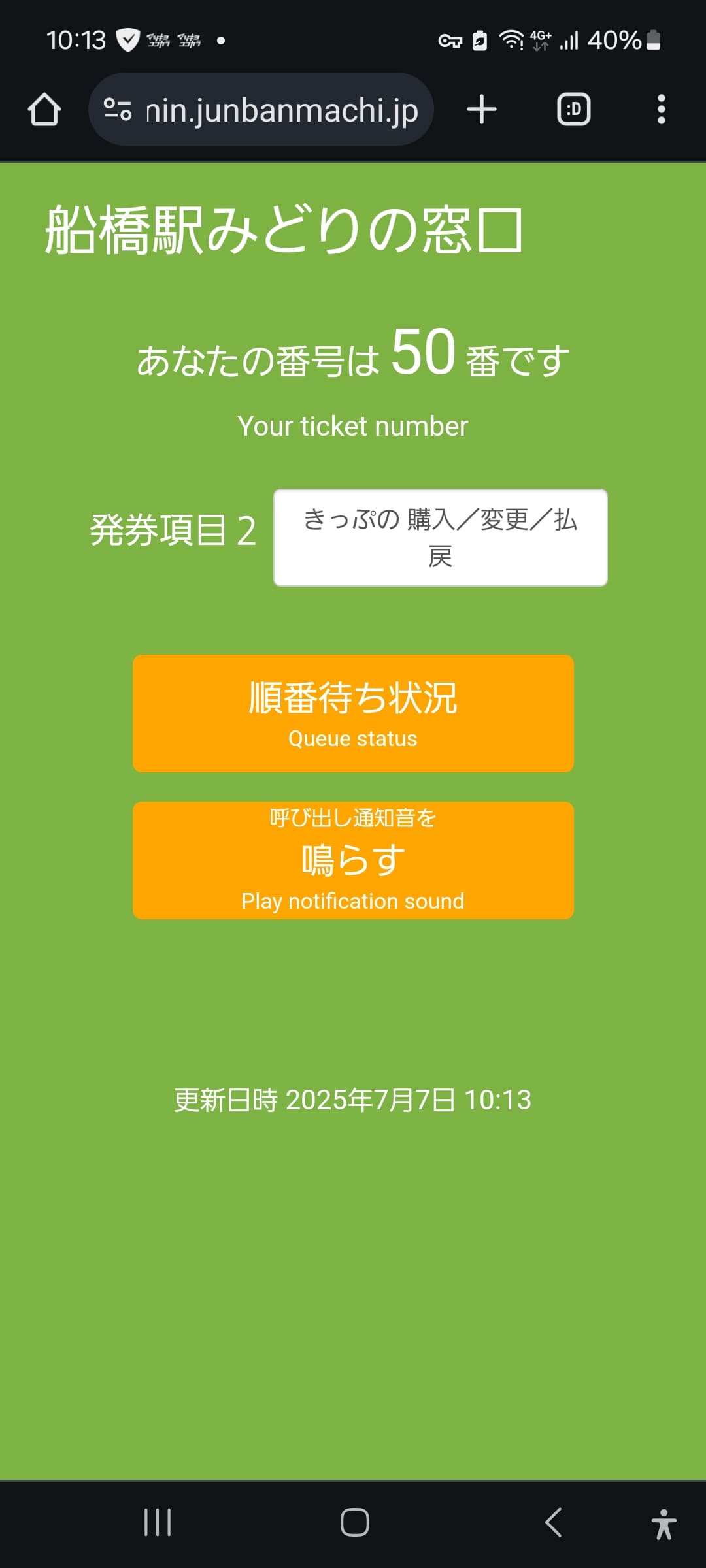Open the recent apps view
This screenshot has width=706, height=1568.
[158, 1522]
